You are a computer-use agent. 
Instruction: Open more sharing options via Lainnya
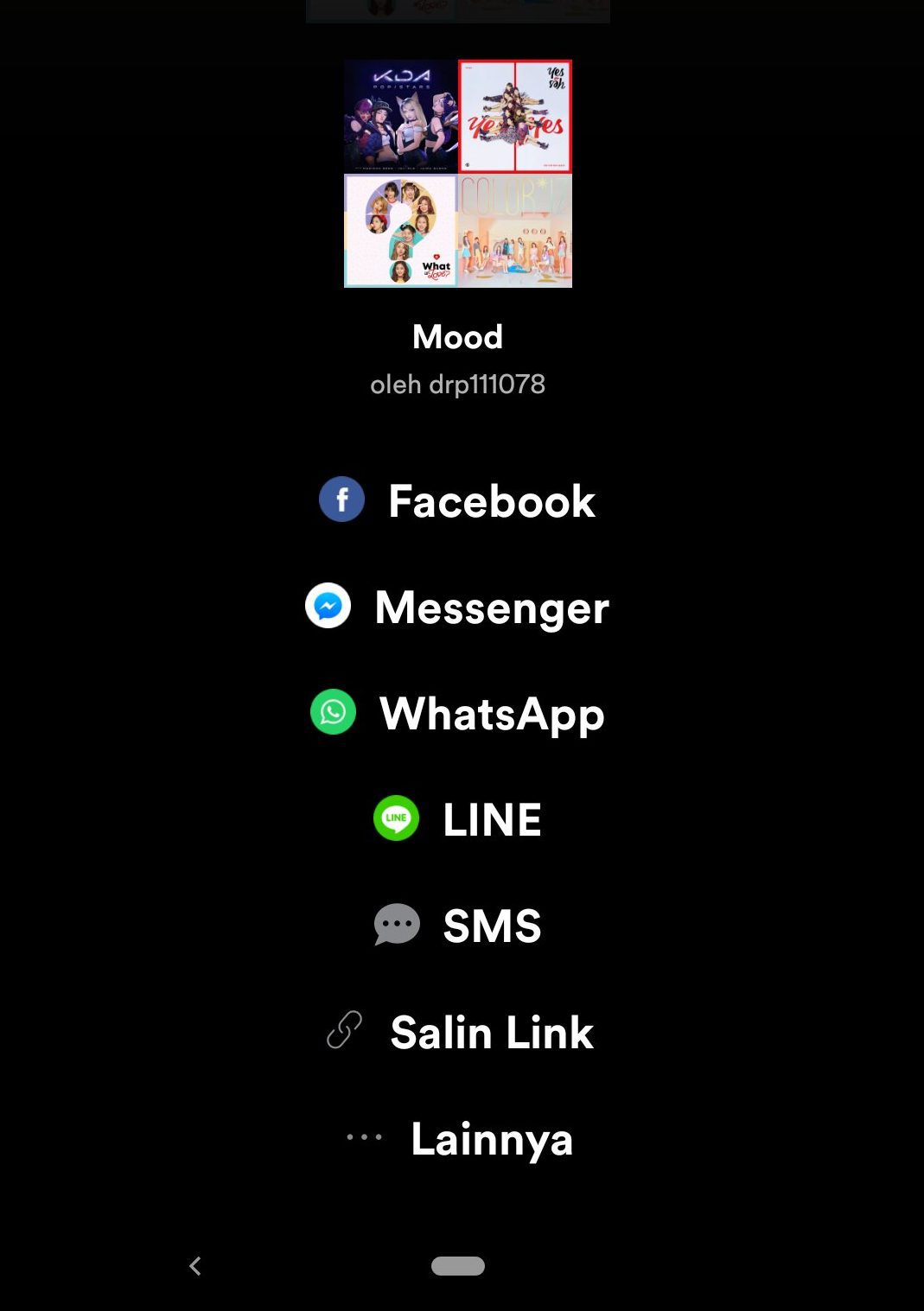tap(491, 1138)
